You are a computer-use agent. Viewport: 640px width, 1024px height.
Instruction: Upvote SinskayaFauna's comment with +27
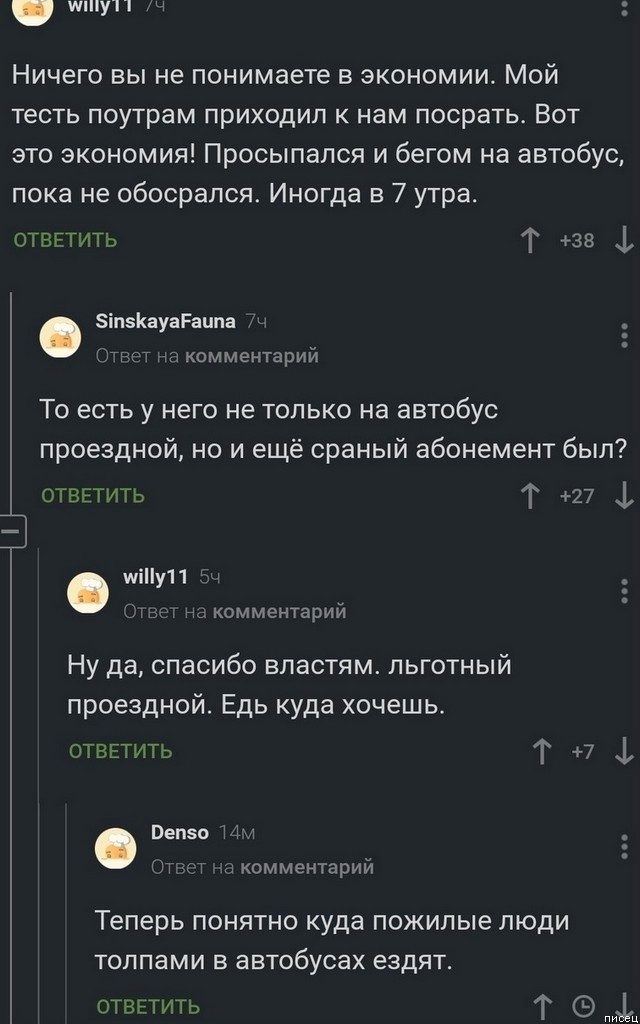pyautogui.click(x=529, y=495)
